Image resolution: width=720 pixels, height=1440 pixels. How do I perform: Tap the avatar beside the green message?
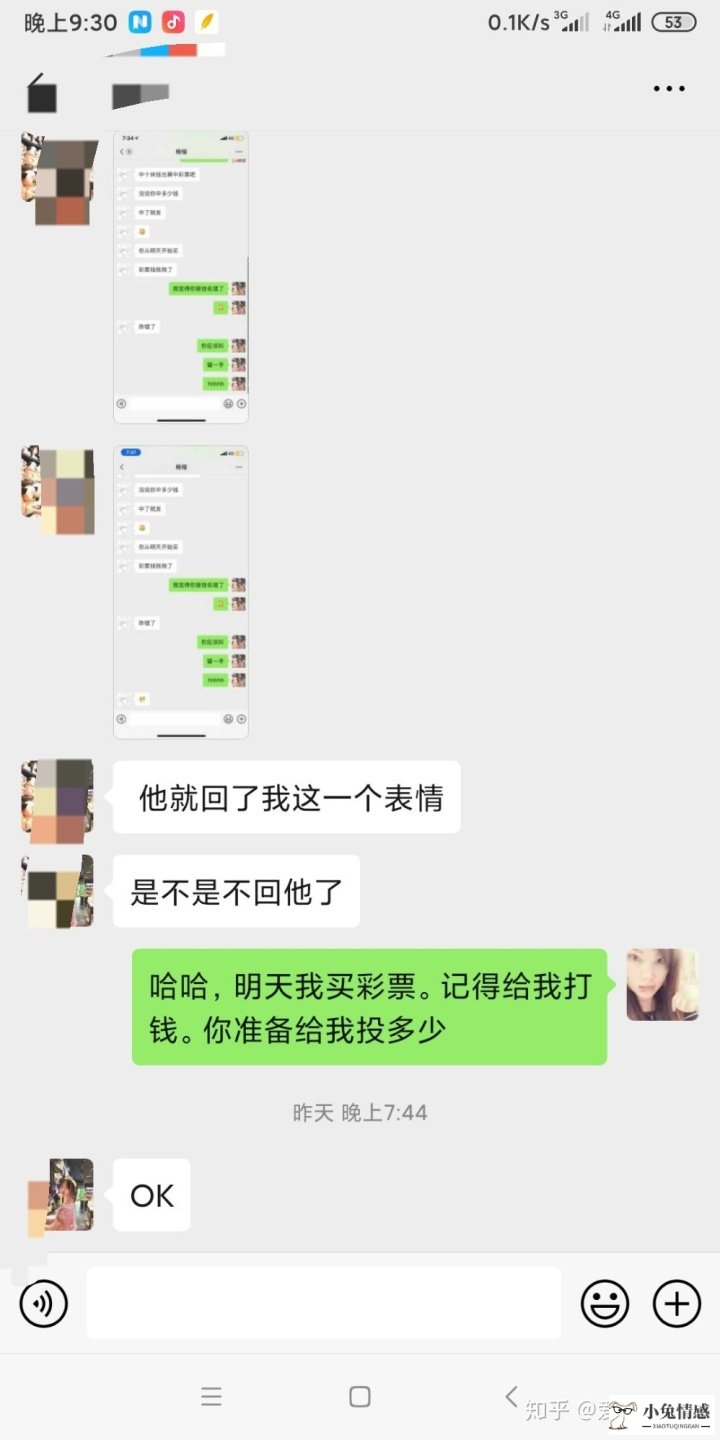(x=662, y=985)
